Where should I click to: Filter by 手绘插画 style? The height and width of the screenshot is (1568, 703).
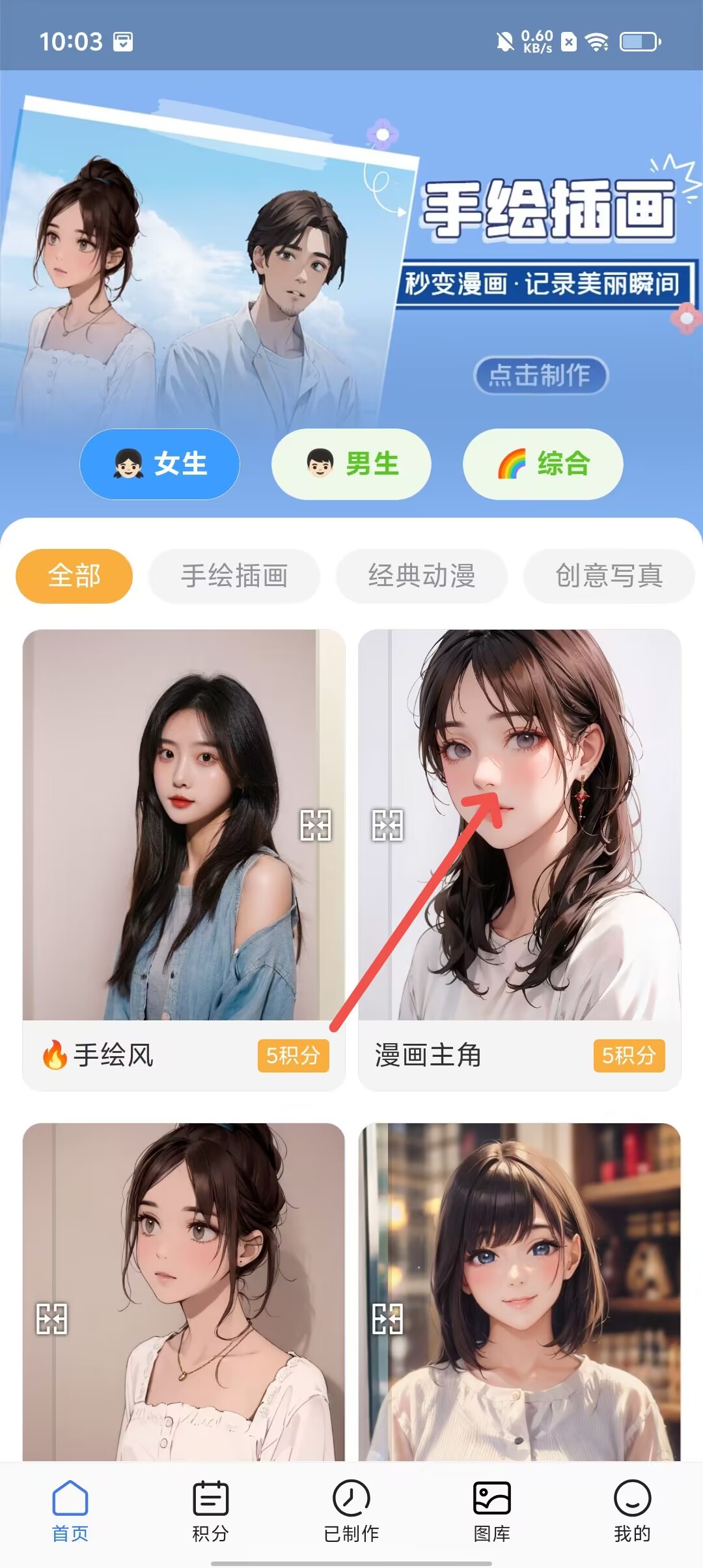[234, 576]
